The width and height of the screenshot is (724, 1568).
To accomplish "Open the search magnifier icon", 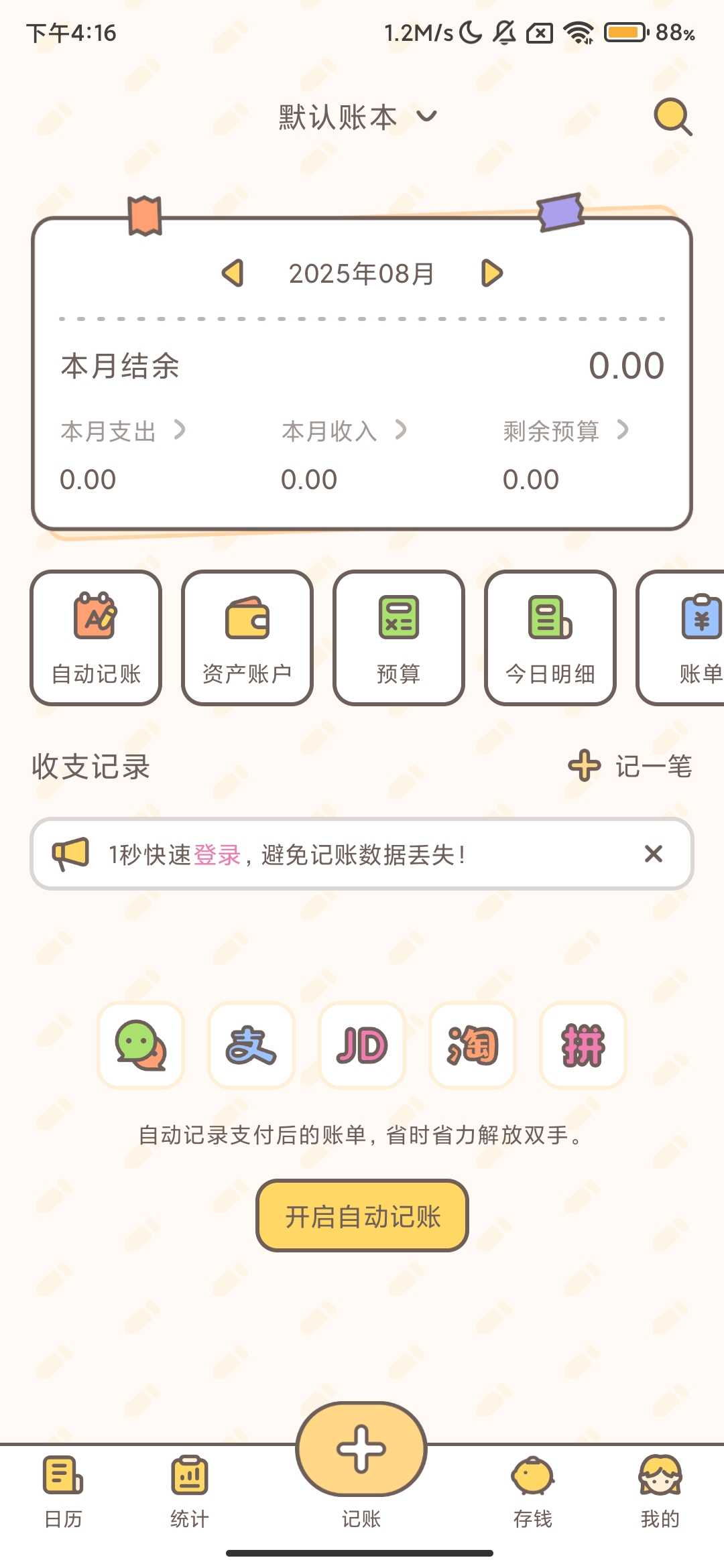I will (x=672, y=117).
